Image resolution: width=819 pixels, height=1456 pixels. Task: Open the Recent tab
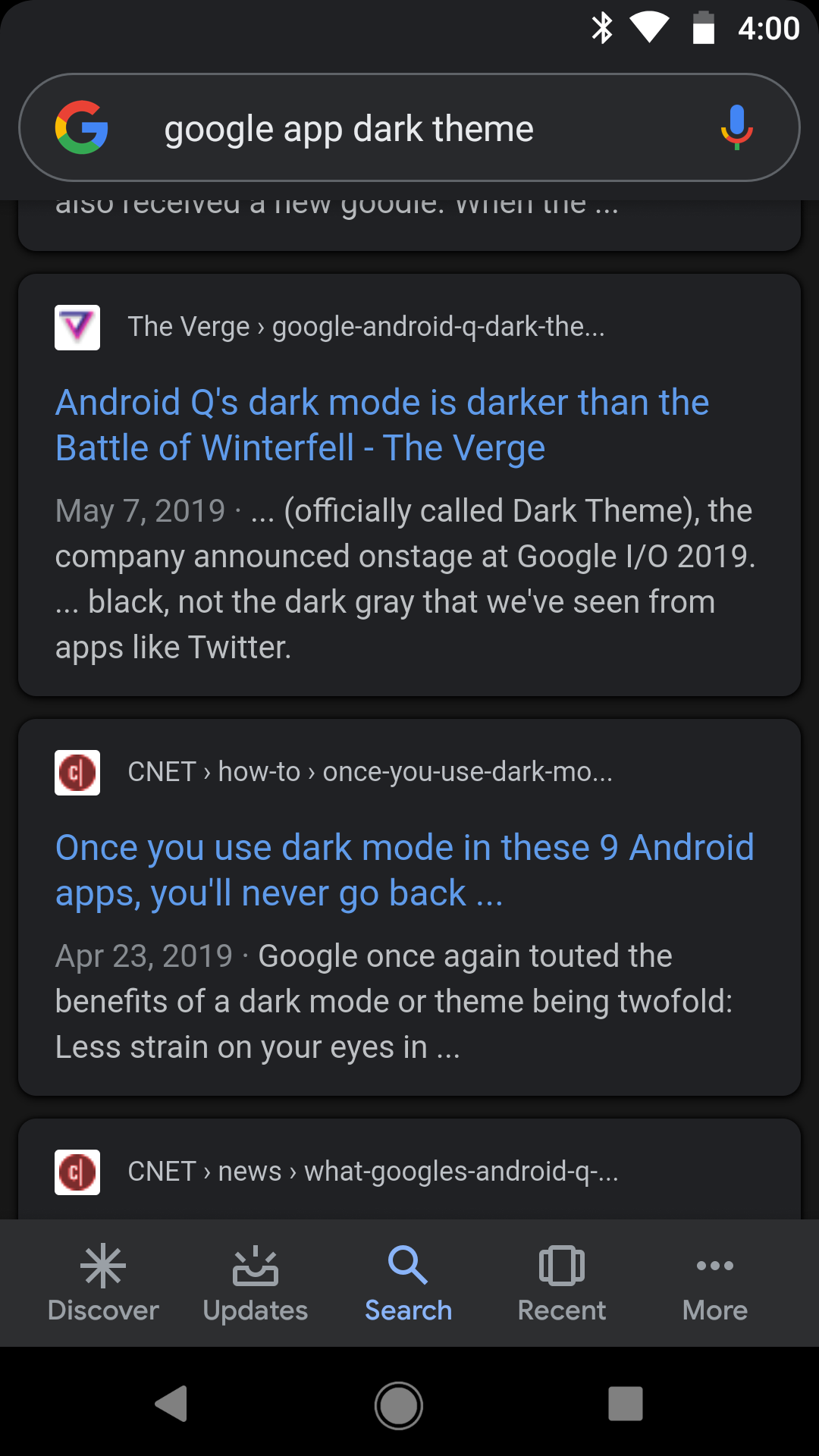pos(562,1283)
